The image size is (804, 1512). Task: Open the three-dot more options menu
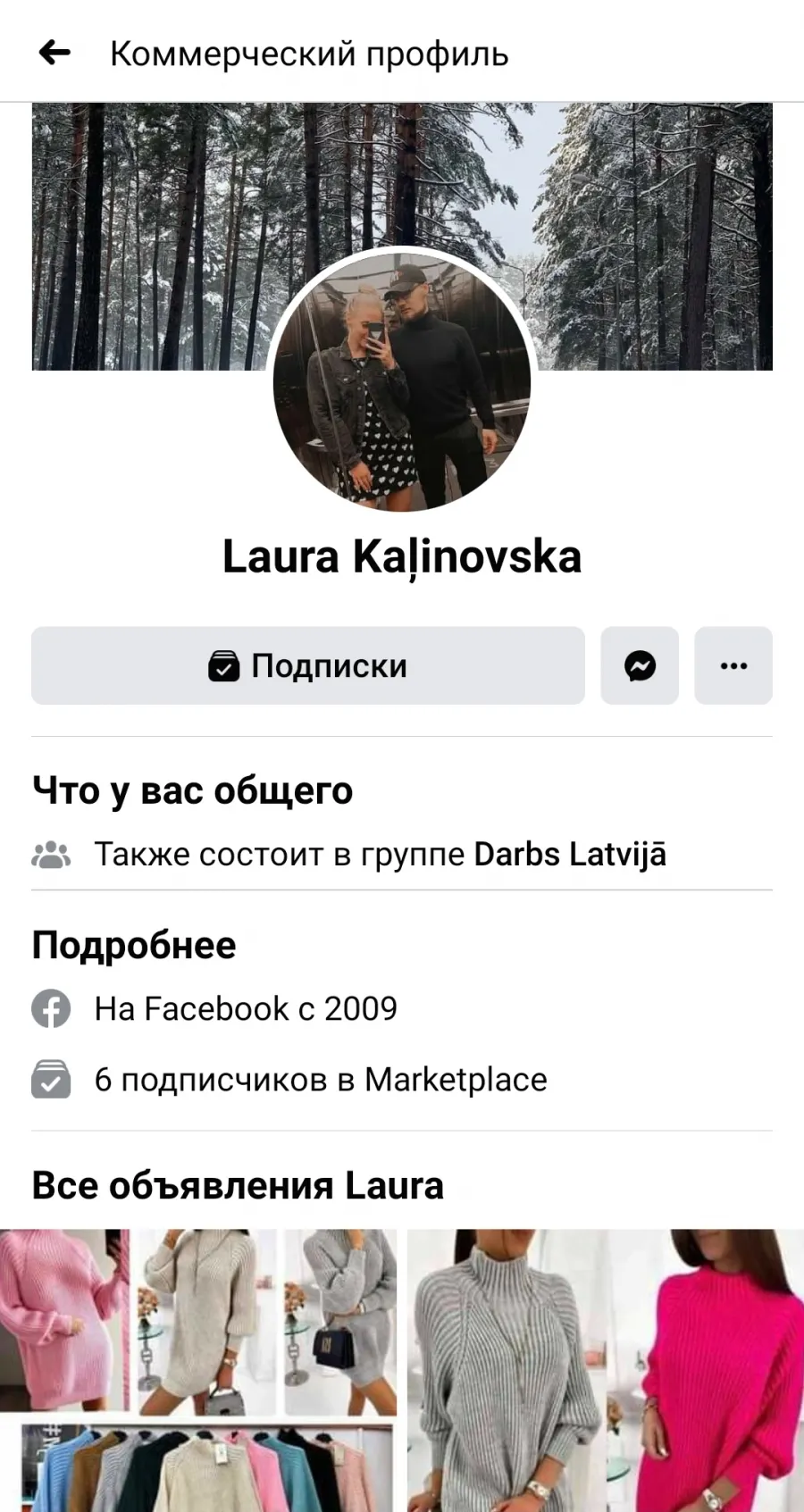click(x=733, y=665)
